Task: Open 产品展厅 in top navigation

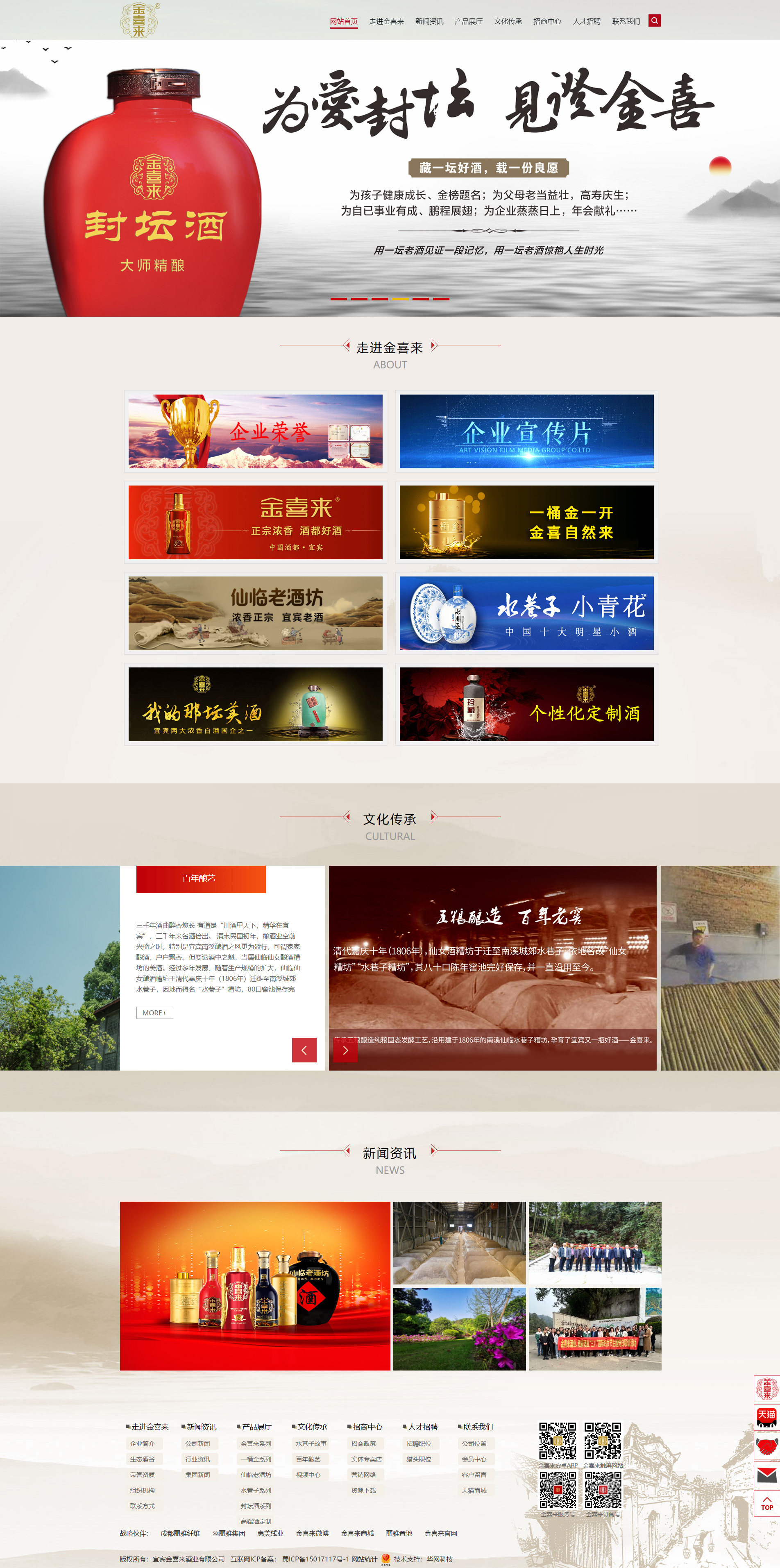Action: click(469, 21)
